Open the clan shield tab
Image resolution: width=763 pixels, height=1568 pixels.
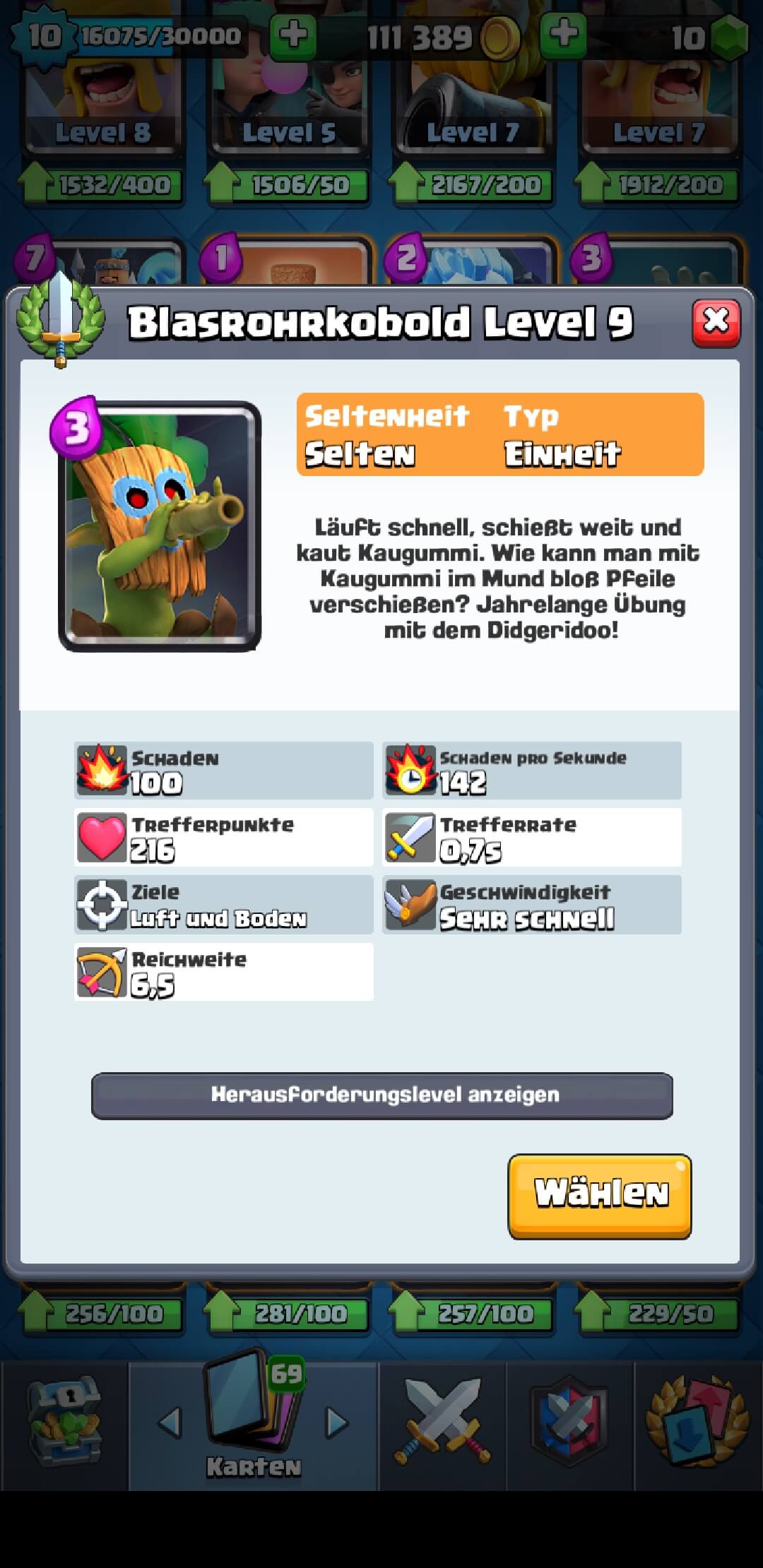click(569, 1425)
